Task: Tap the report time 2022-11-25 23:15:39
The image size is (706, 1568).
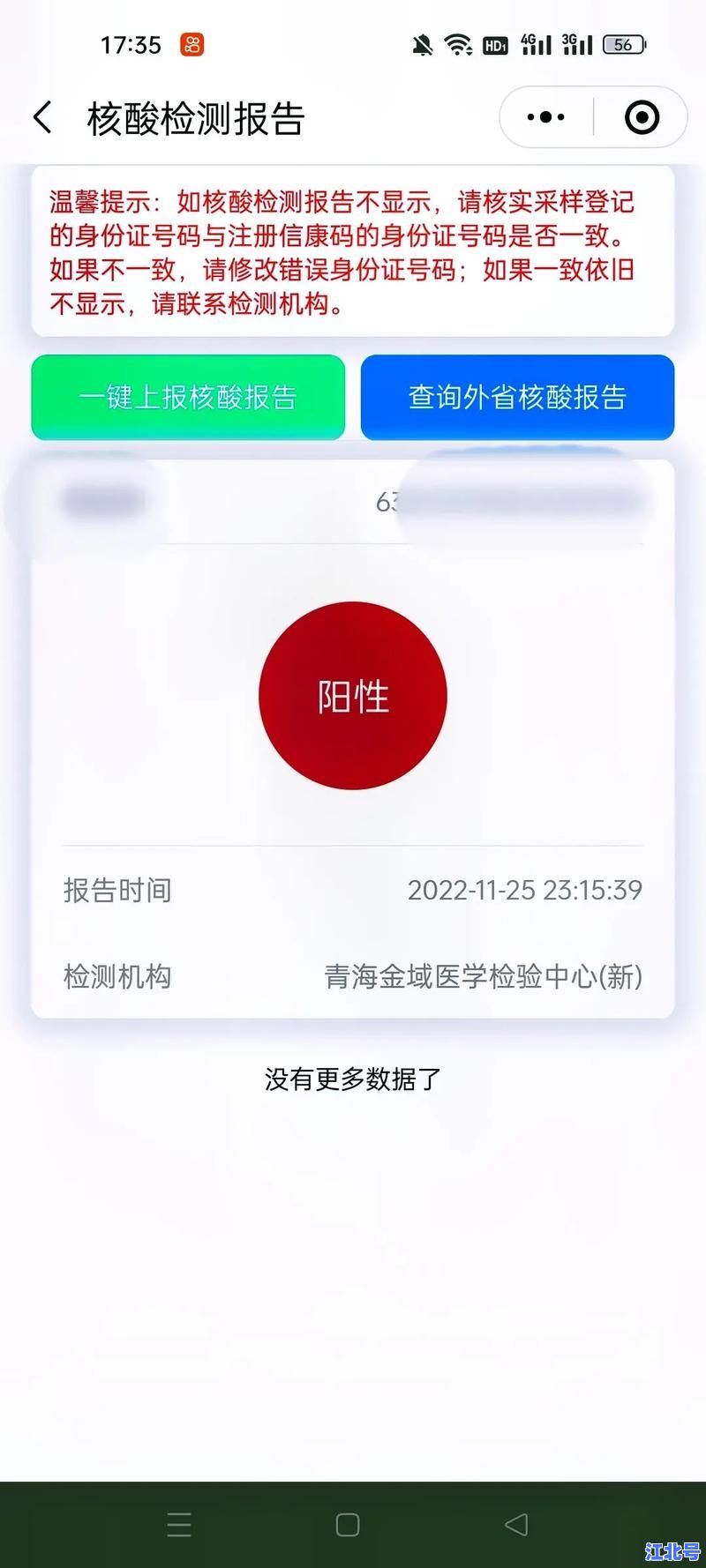Action: [x=527, y=891]
